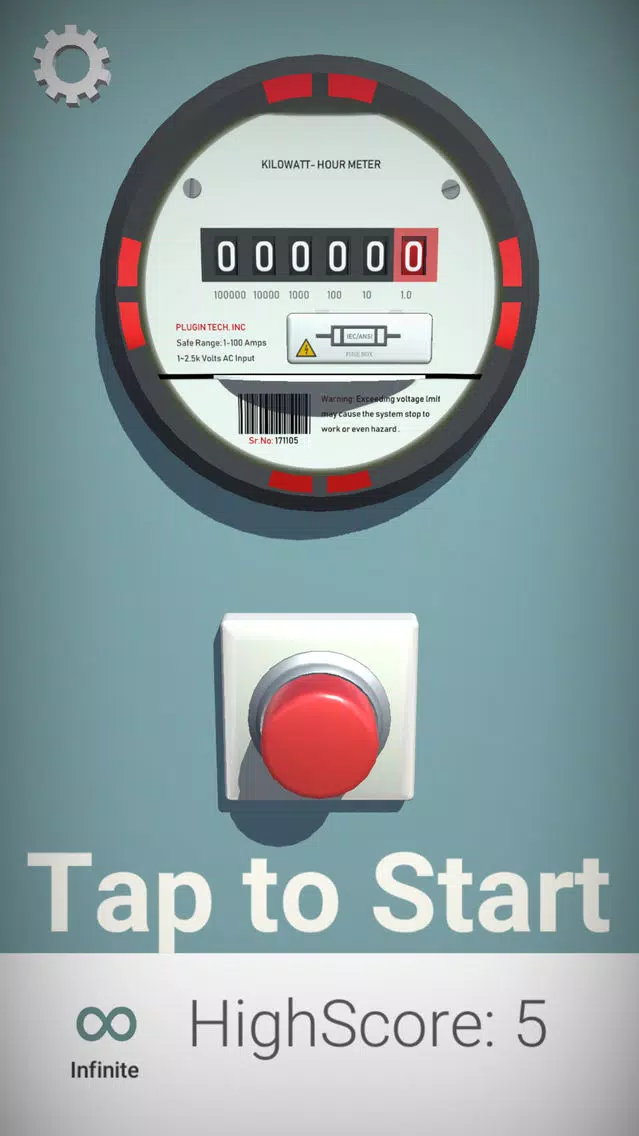Tap the big red push button
Image resolution: width=639 pixels, height=1136 pixels.
(x=319, y=726)
